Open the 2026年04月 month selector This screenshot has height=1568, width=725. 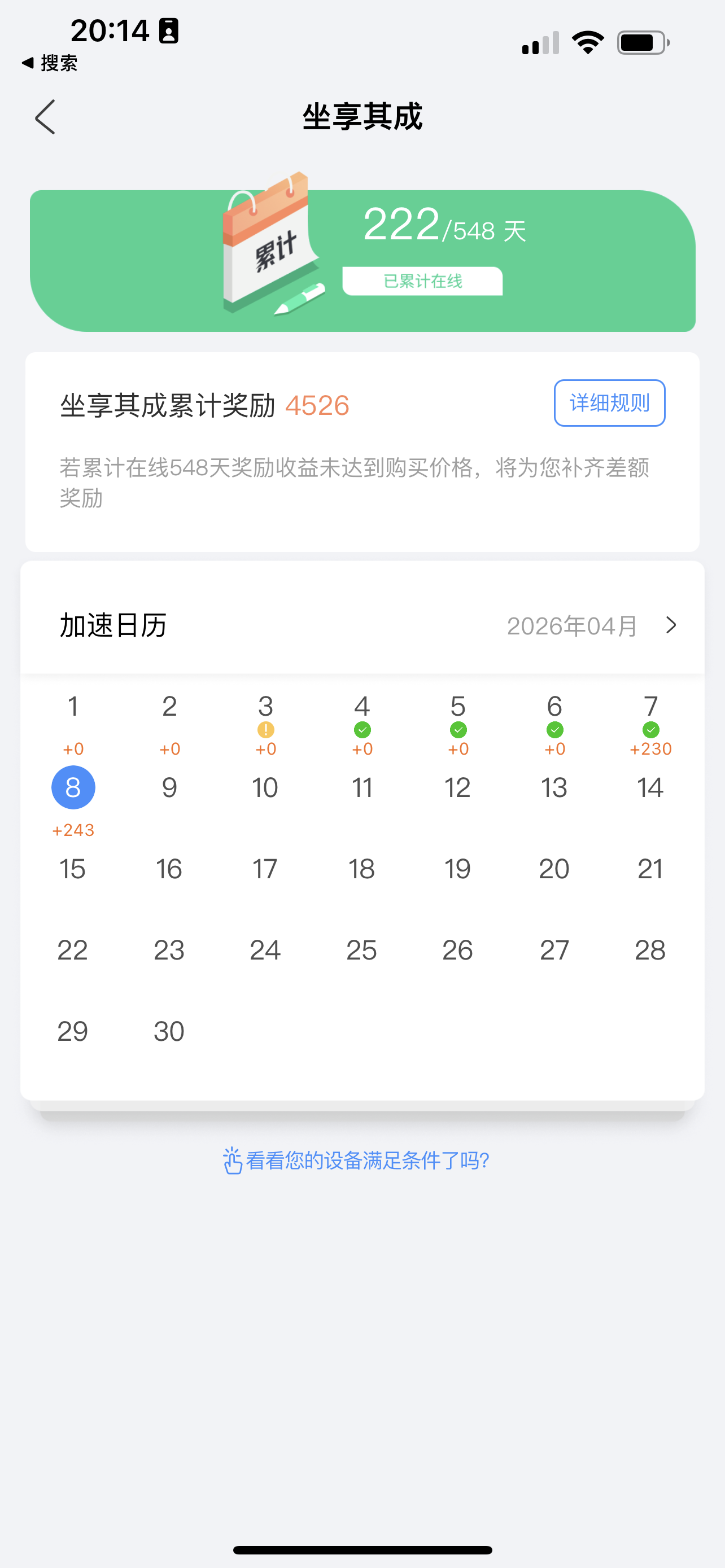[x=591, y=626]
